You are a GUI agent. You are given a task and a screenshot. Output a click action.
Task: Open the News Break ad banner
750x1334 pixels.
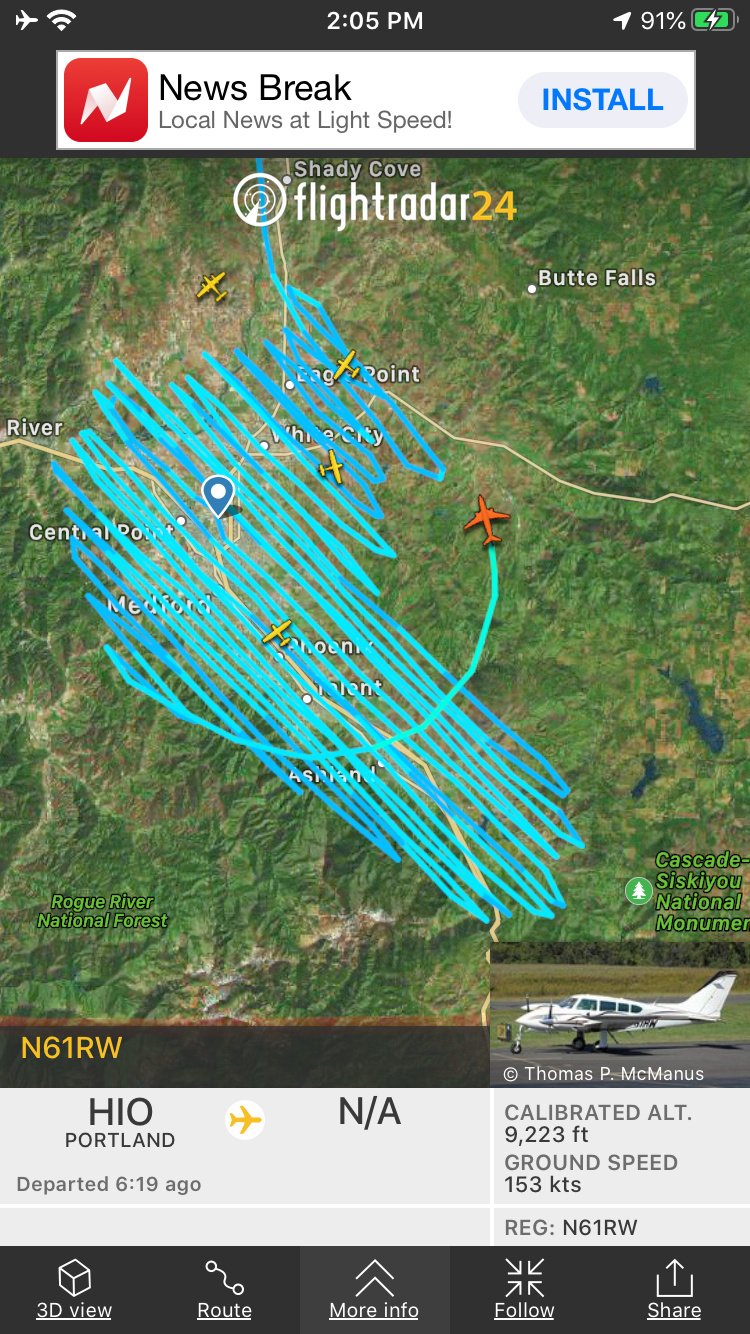point(300,100)
